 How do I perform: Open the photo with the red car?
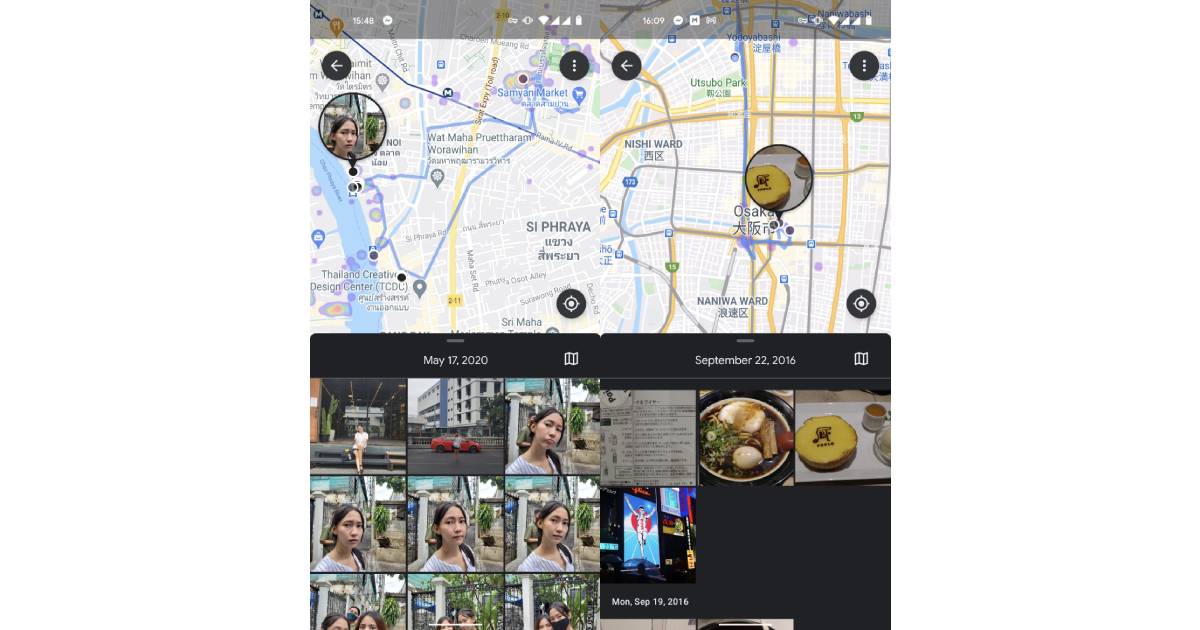(x=455, y=426)
